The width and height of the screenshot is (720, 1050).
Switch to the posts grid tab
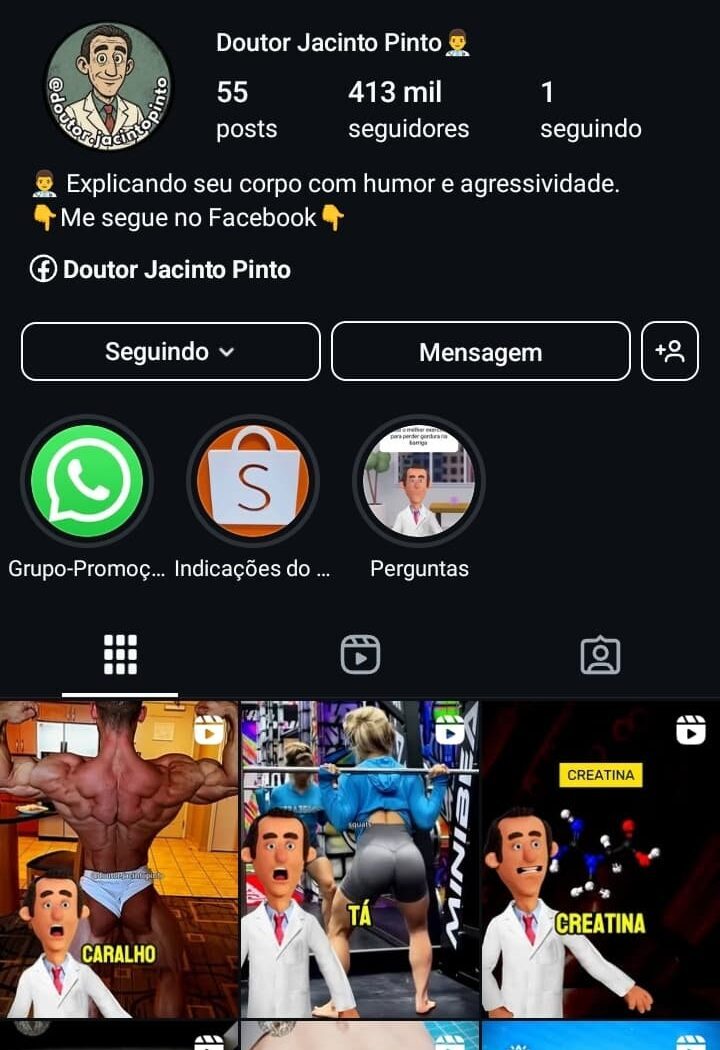(x=120, y=655)
